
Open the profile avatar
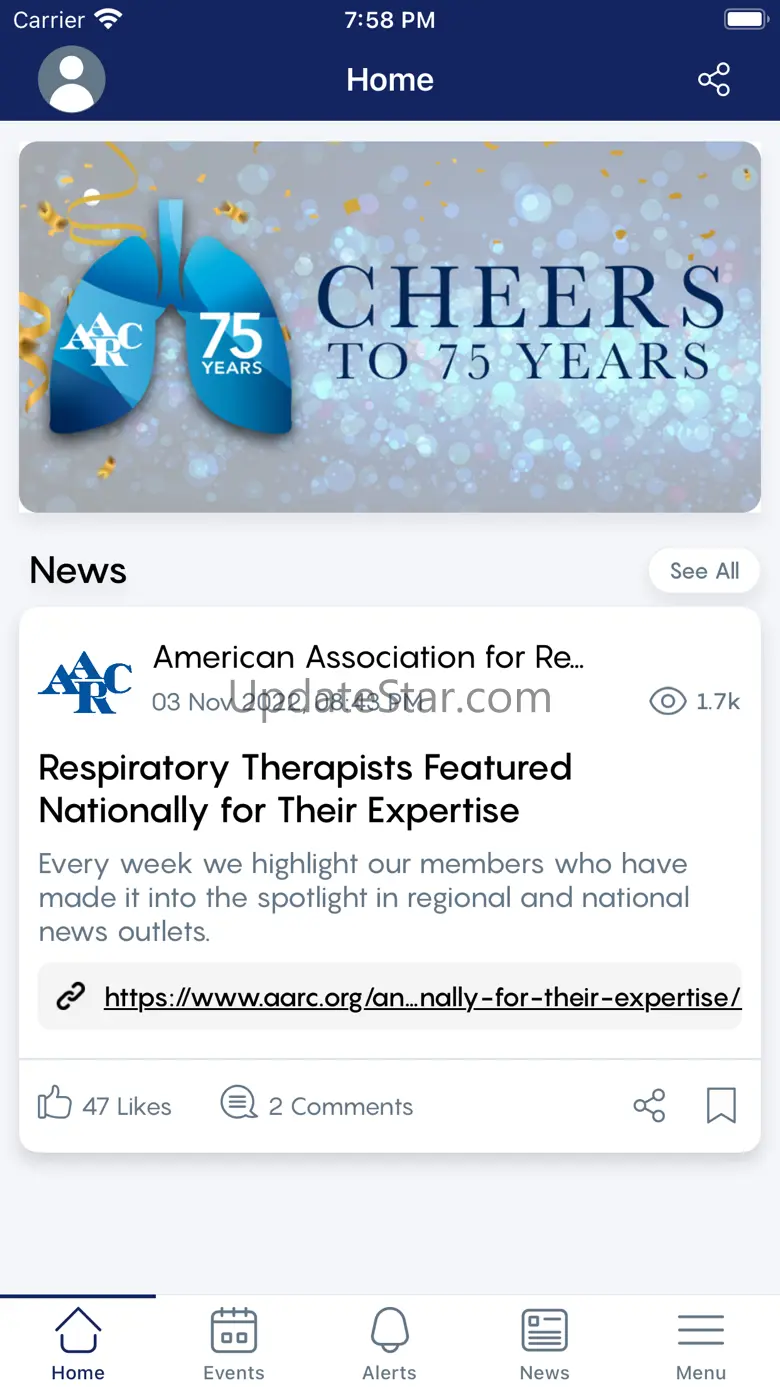point(72,79)
